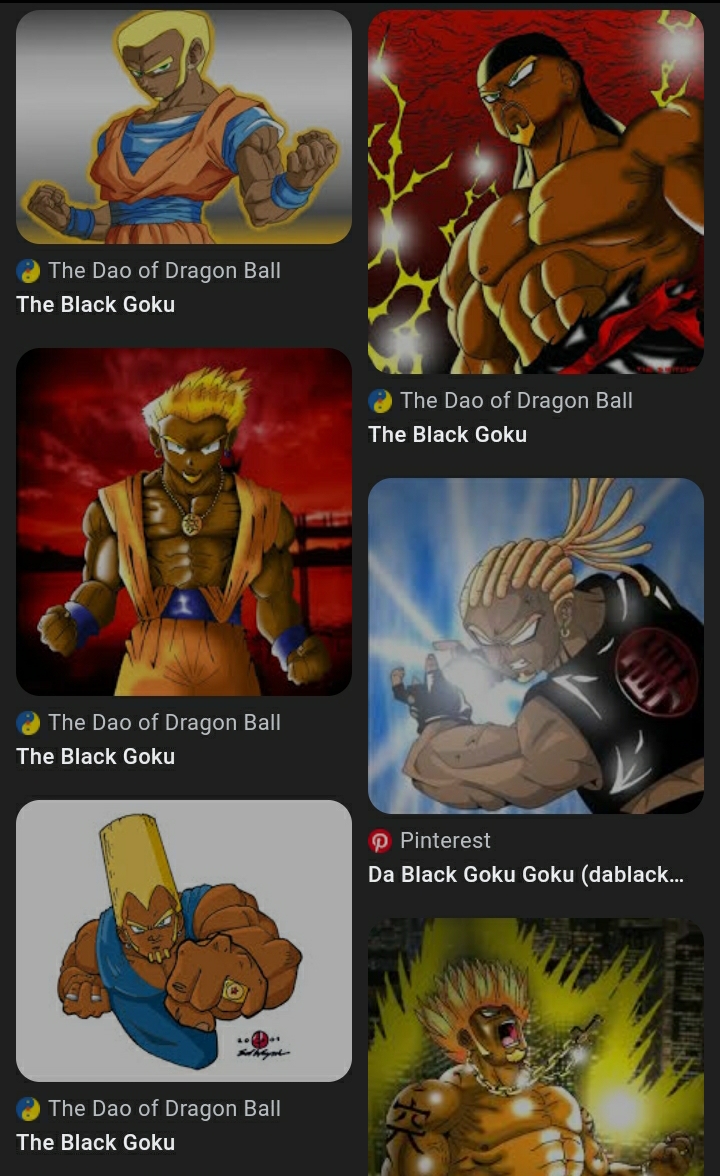Open the Pinterest Da Black Goku image
Screen dimensions: 720x1176
(x=536, y=646)
